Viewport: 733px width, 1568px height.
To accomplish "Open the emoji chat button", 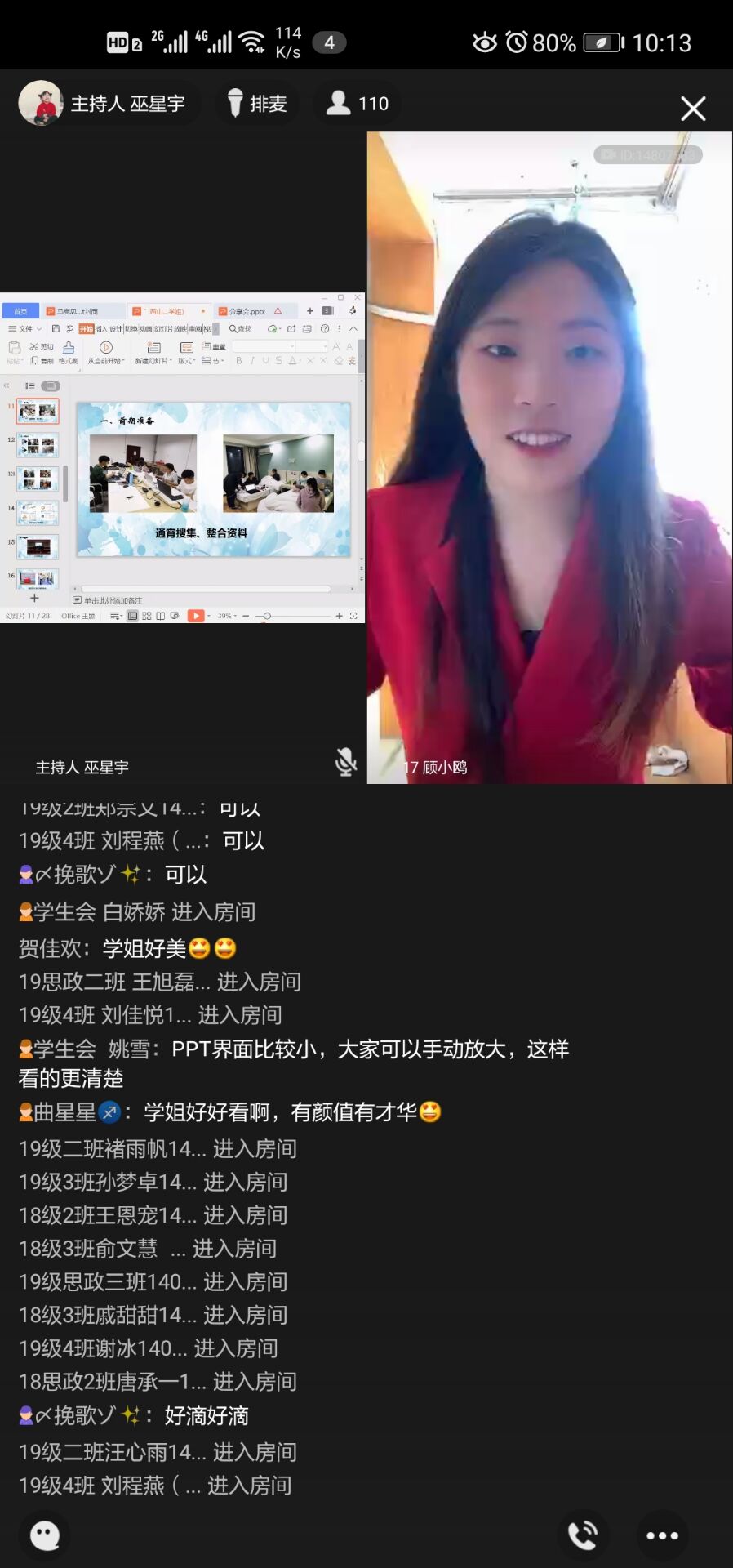I will (45, 1535).
